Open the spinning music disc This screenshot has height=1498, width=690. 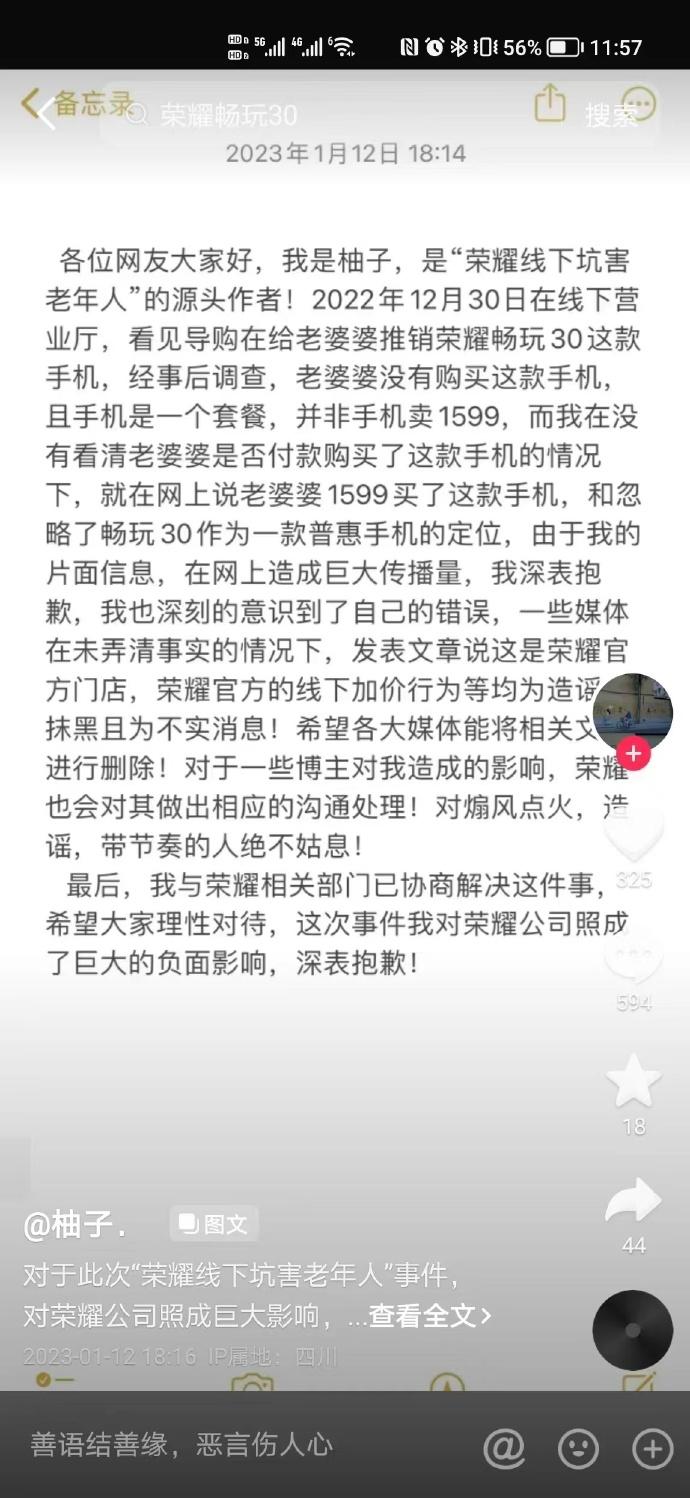(x=633, y=1330)
